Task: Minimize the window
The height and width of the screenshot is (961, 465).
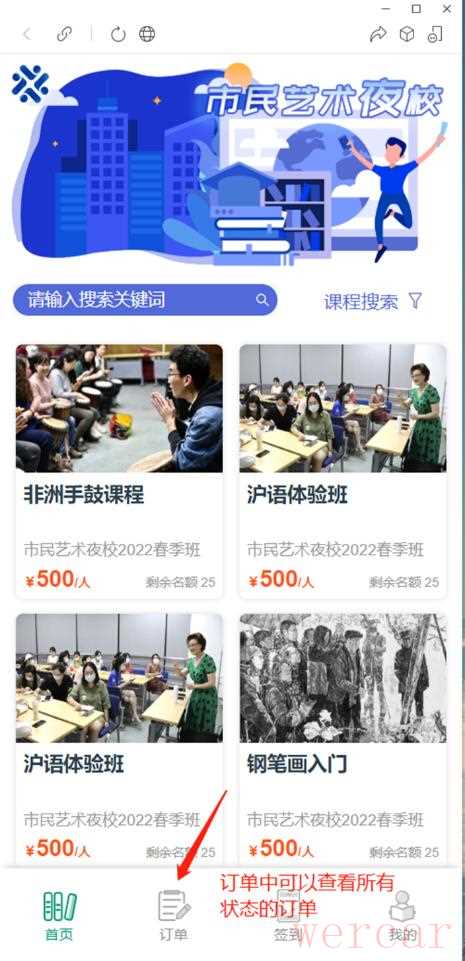Action: coord(385,9)
